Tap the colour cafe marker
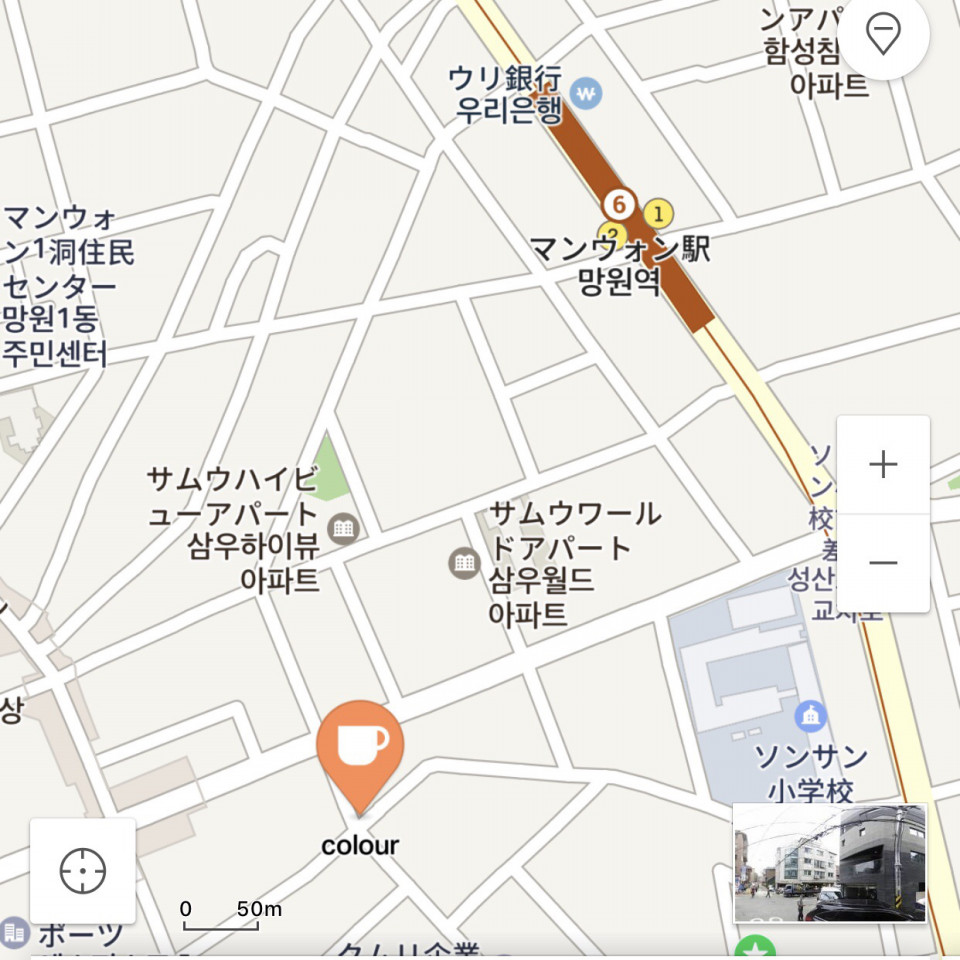The image size is (960, 960). point(360,748)
